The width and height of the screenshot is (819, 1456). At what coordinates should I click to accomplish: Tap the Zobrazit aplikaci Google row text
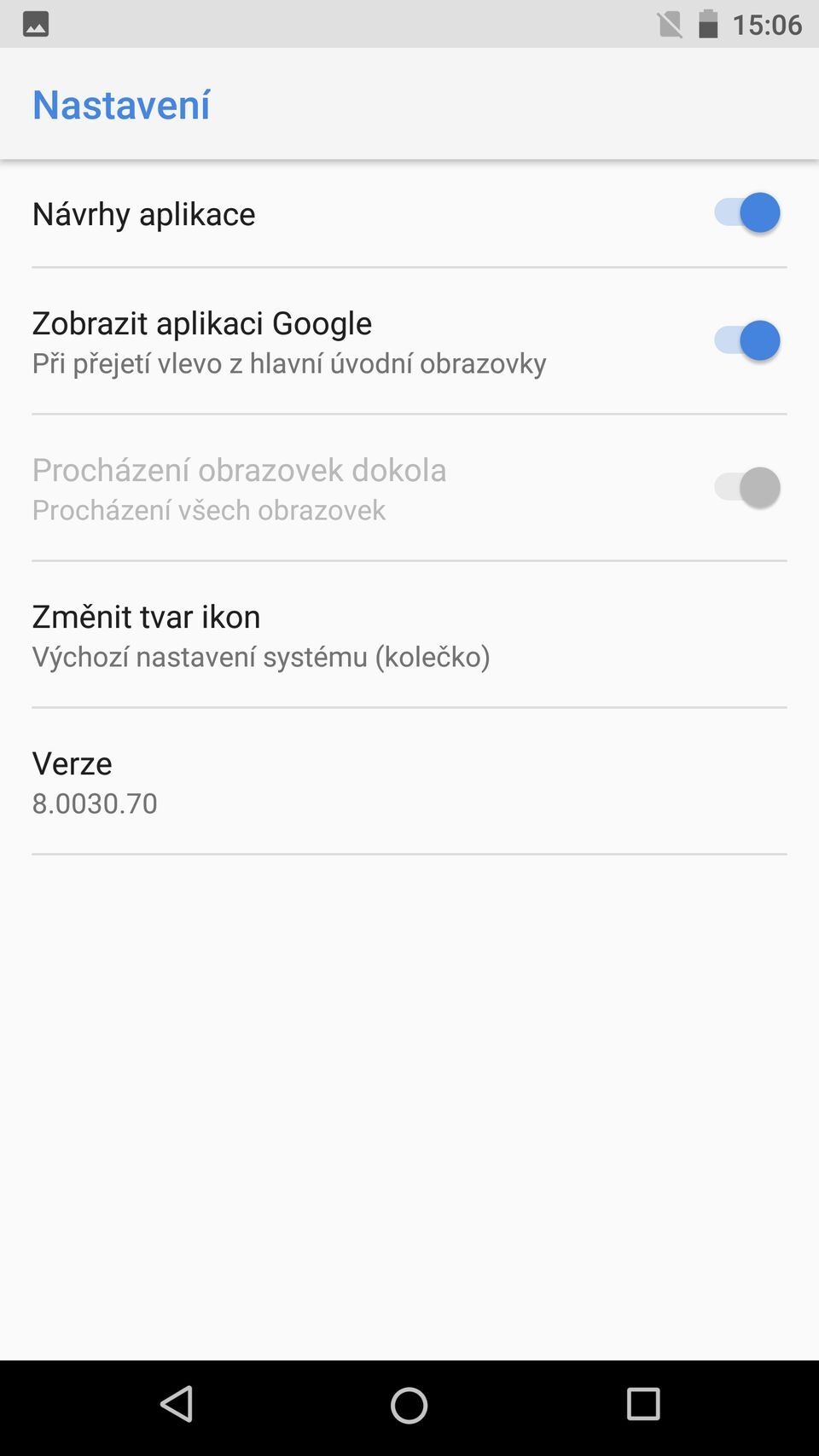pyautogui.click(x=201, y=322)
